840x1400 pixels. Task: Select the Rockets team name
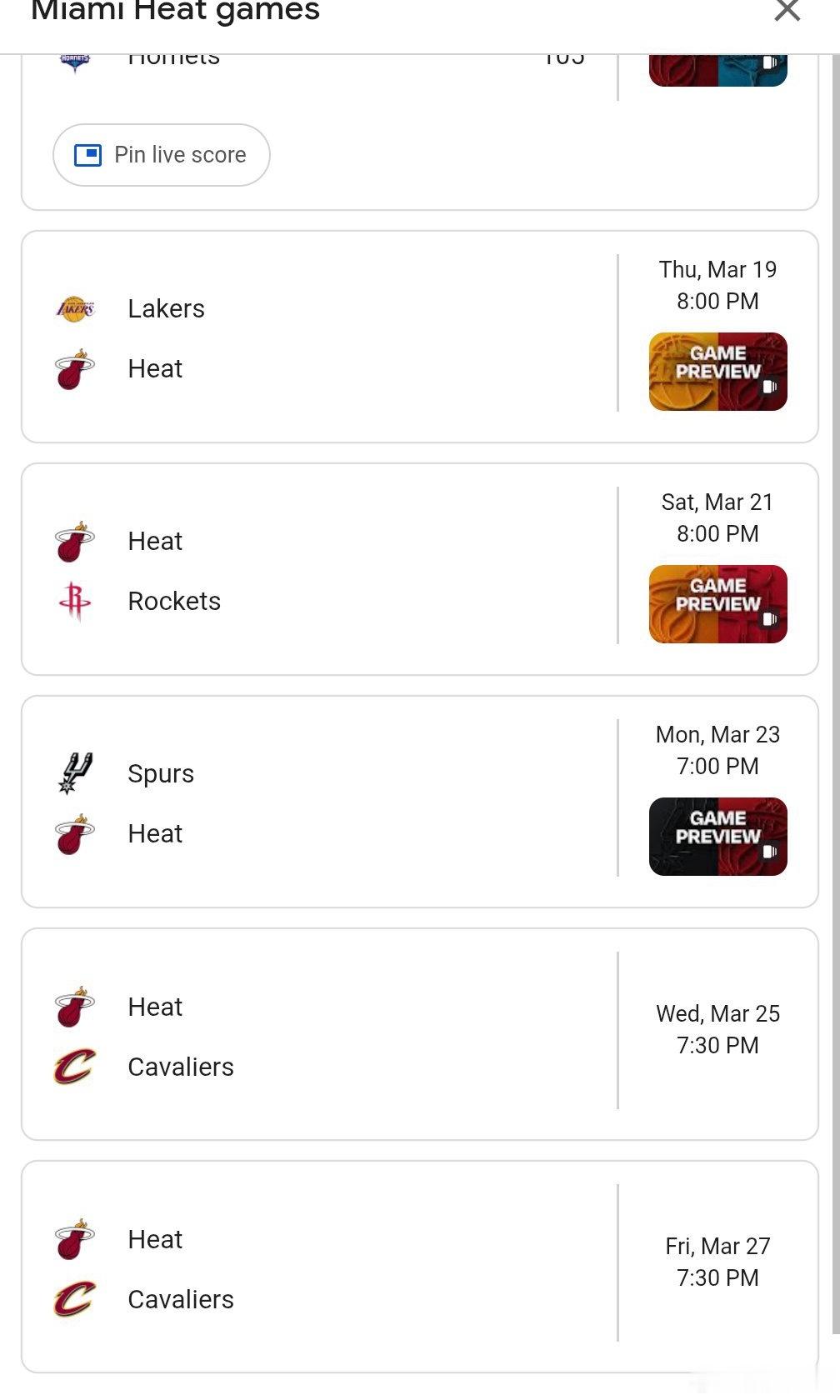coord(174,601)
